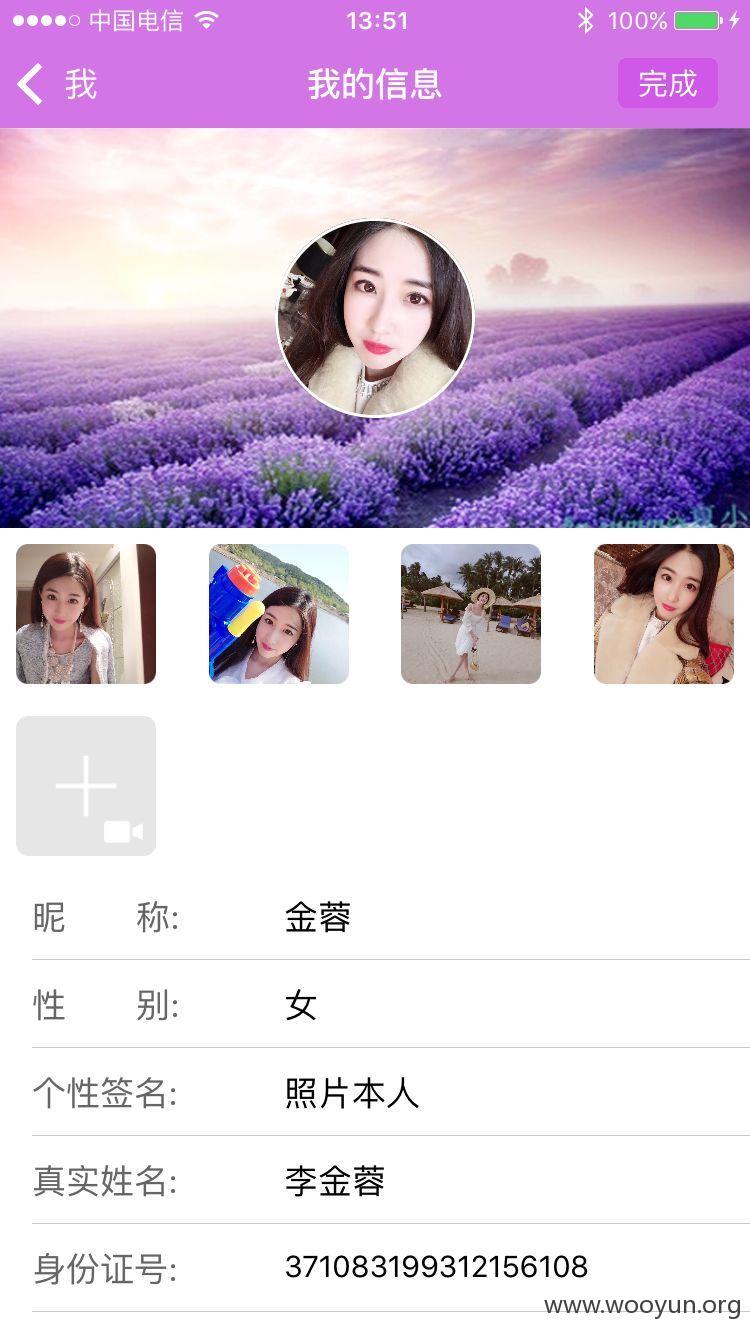Edit the 真实姓名 field 李金蓉
This screenshot has height=1334, width=750.
tap(391, 1180)
